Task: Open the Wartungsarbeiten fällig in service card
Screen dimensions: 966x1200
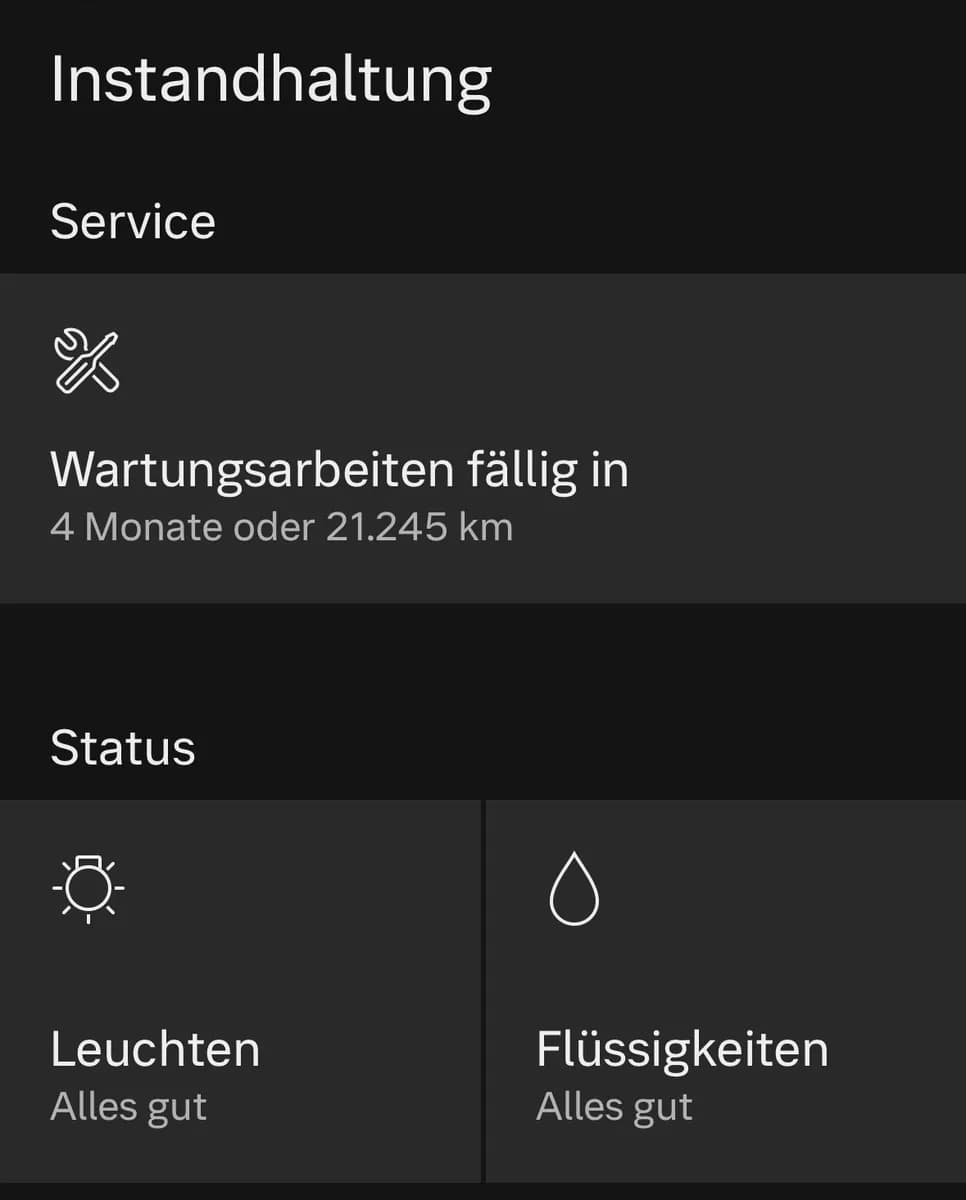Action: (x=483, y=438)
